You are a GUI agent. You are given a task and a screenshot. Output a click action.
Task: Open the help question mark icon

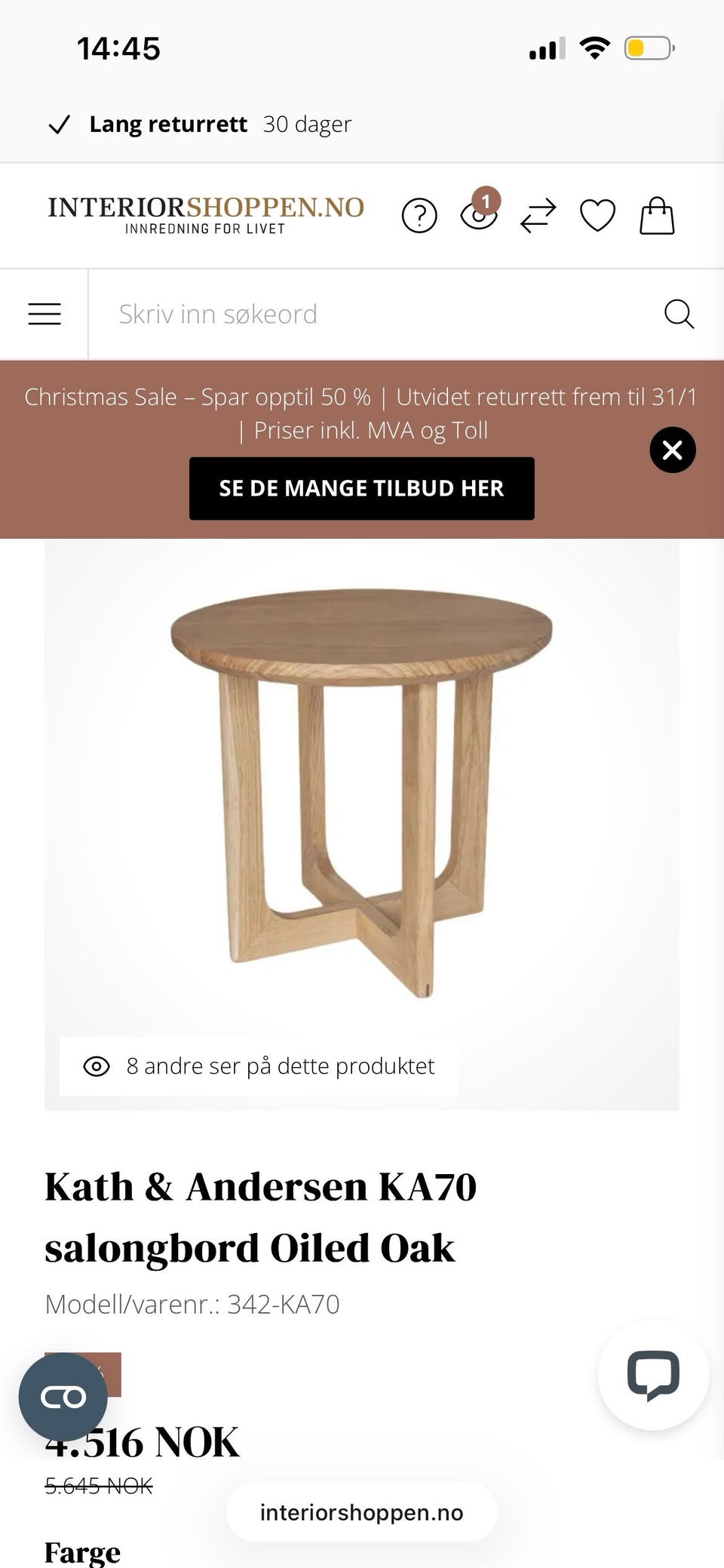coord(419,216)
